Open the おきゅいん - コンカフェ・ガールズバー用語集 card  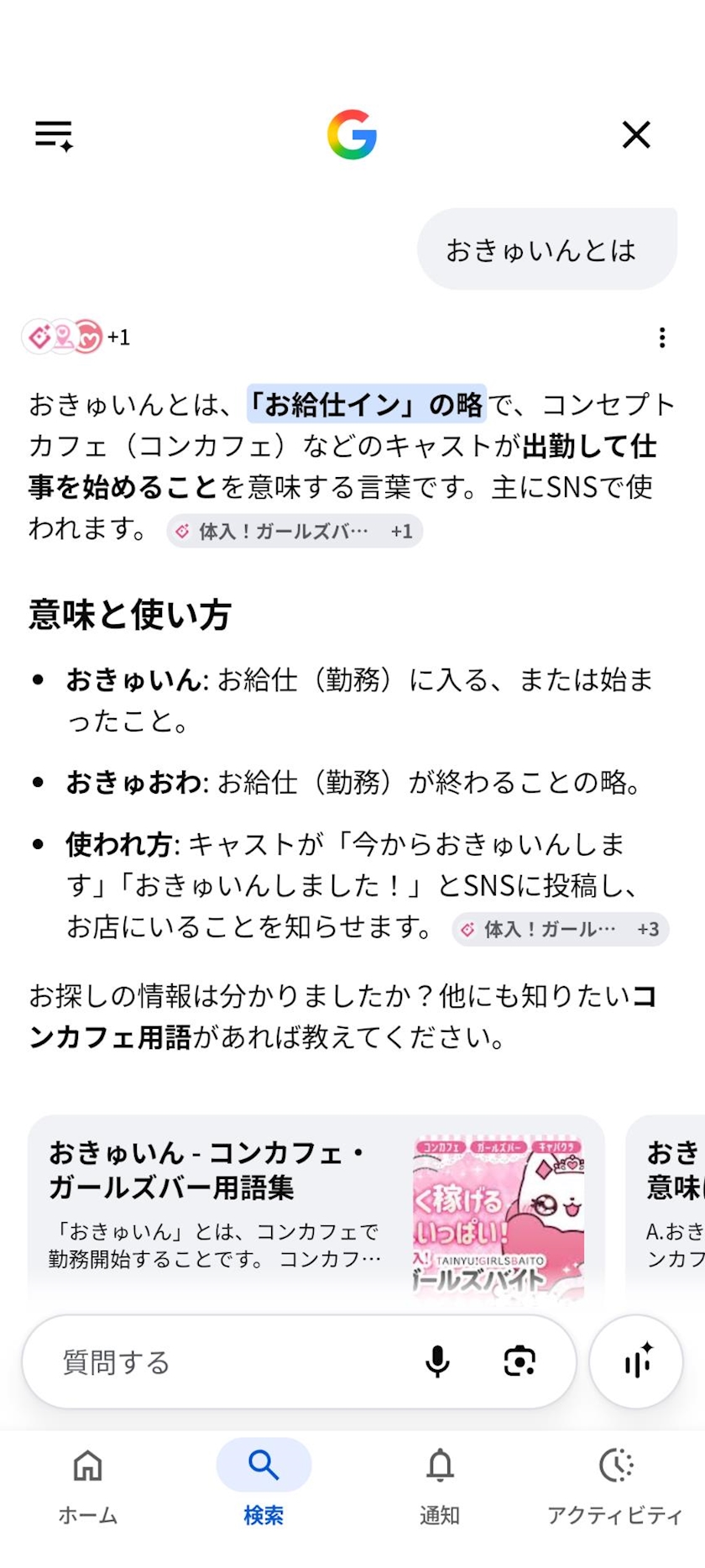[x=316, y=1209]
